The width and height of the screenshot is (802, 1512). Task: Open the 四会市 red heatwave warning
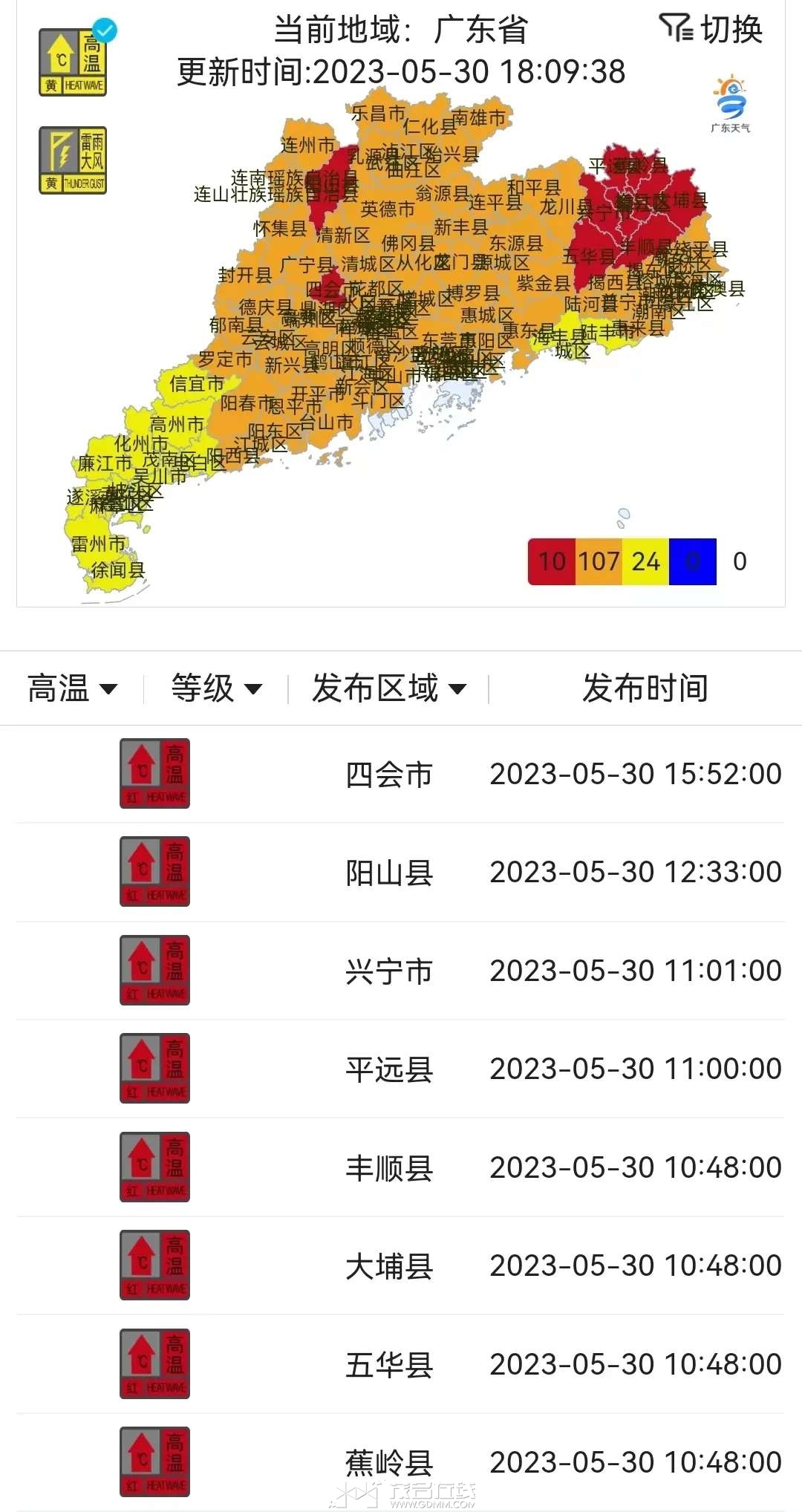(x=401, y=774)
